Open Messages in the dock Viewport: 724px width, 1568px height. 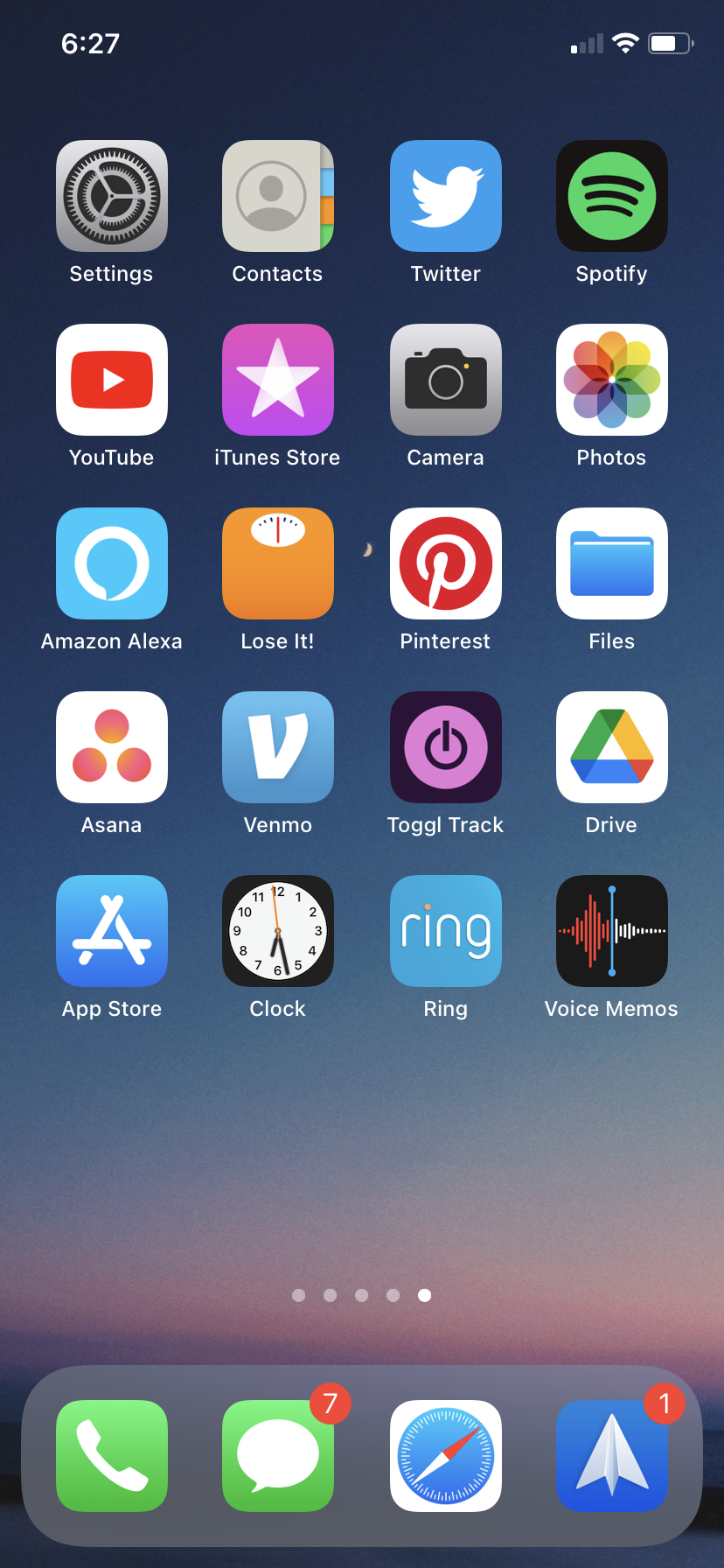point(278,1456)
